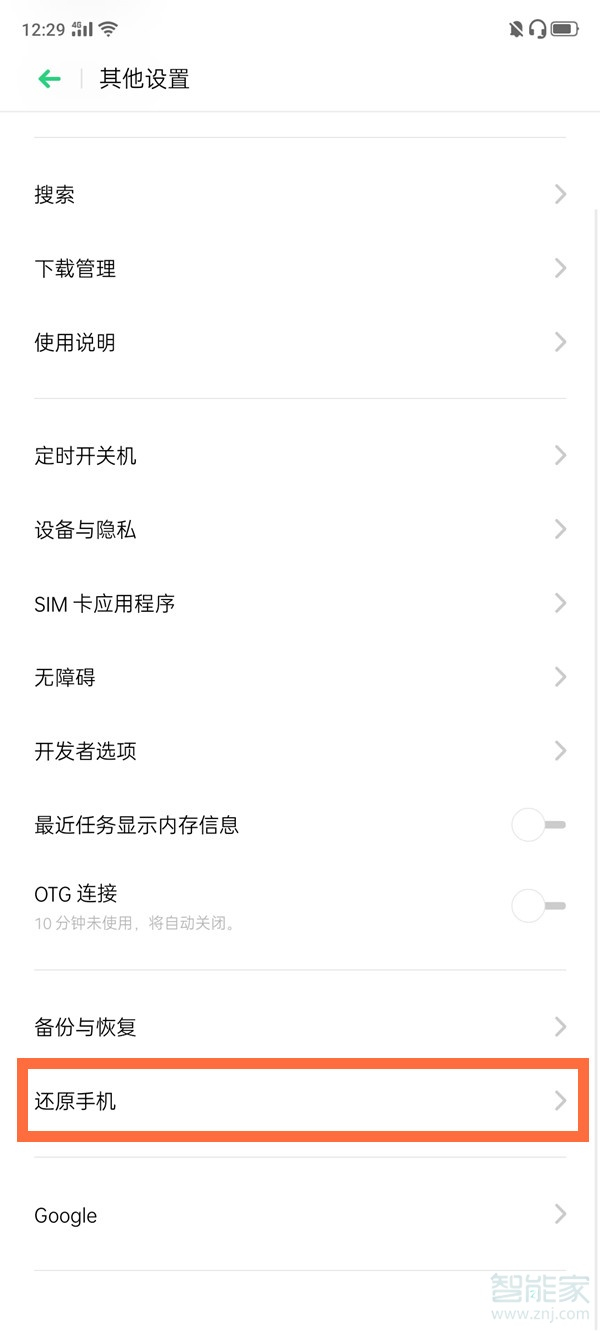Open SIM 卡应用程序

tap(300, 604)
